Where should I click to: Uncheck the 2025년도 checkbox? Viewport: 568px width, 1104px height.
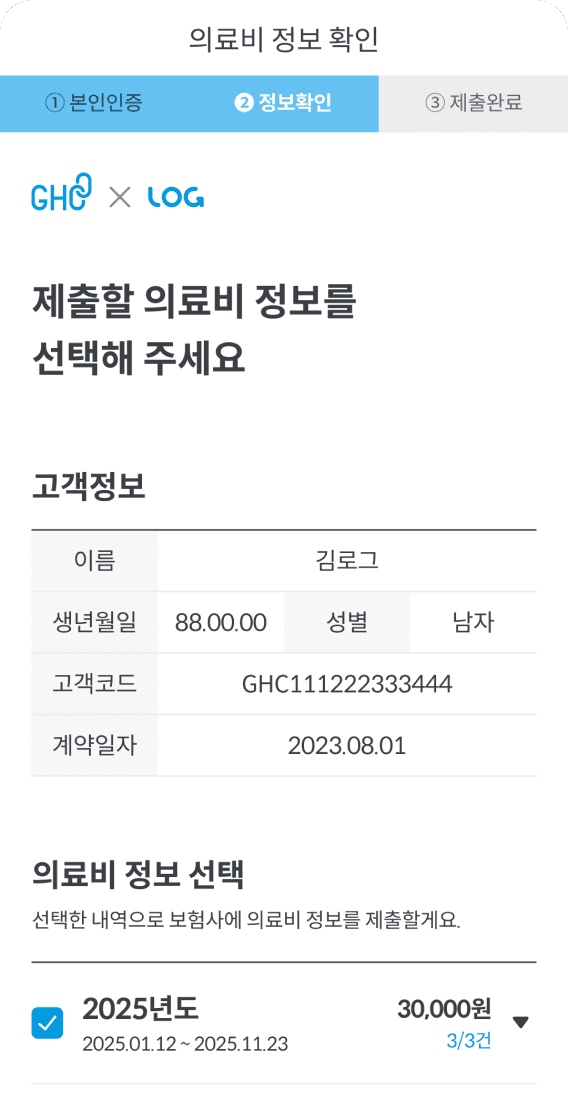pyautogui.click(x=47, y=1022)
